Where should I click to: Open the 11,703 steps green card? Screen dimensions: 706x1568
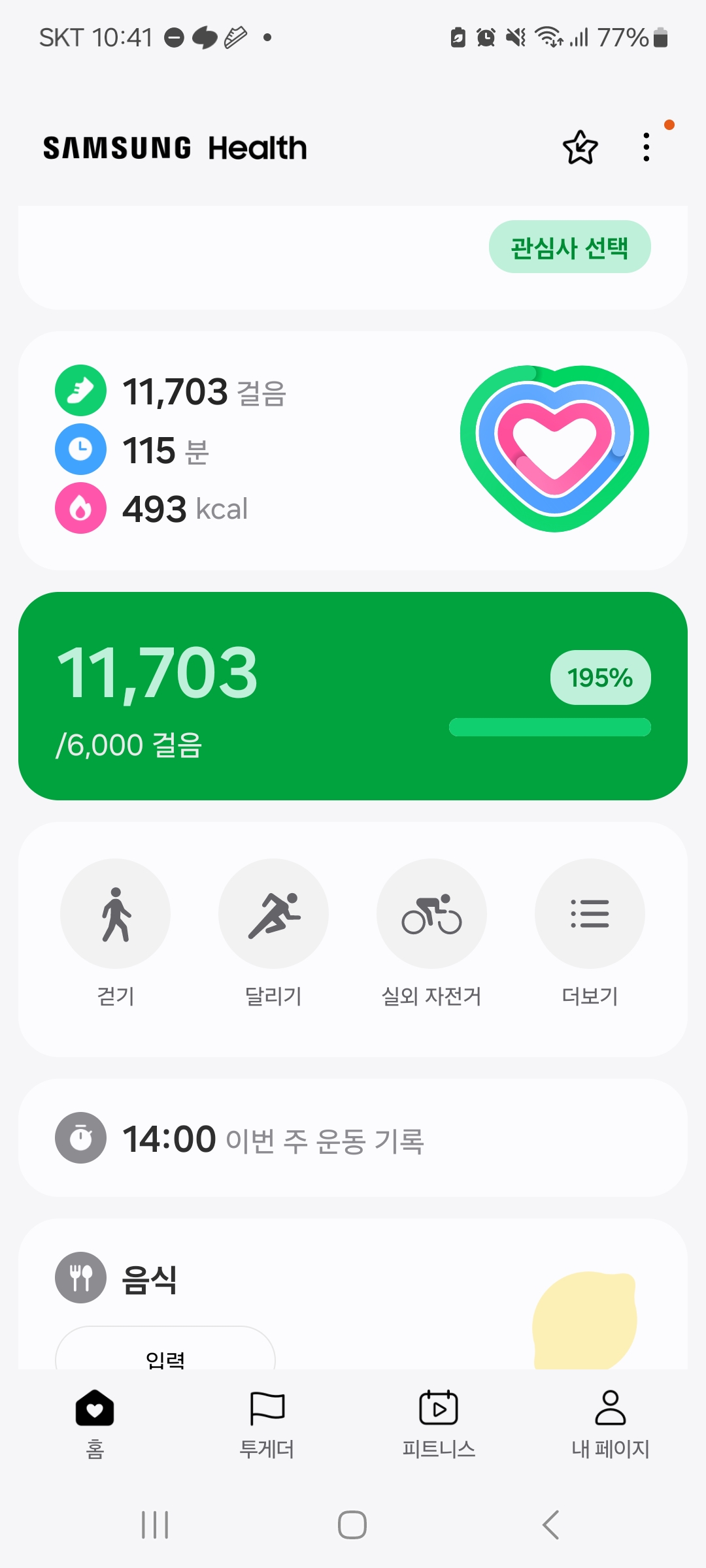coord(353,696)
